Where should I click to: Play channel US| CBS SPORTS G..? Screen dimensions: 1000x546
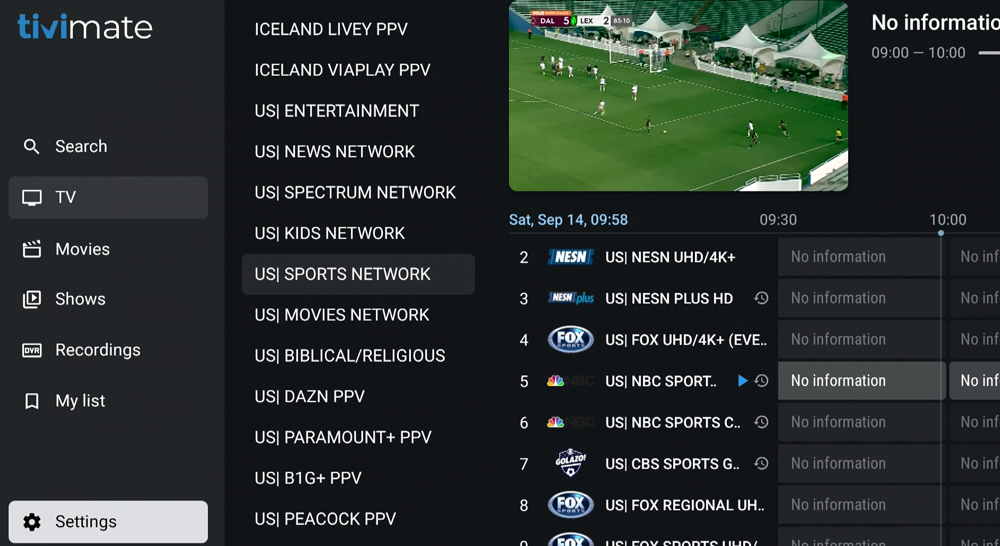[x=671, y=463]
